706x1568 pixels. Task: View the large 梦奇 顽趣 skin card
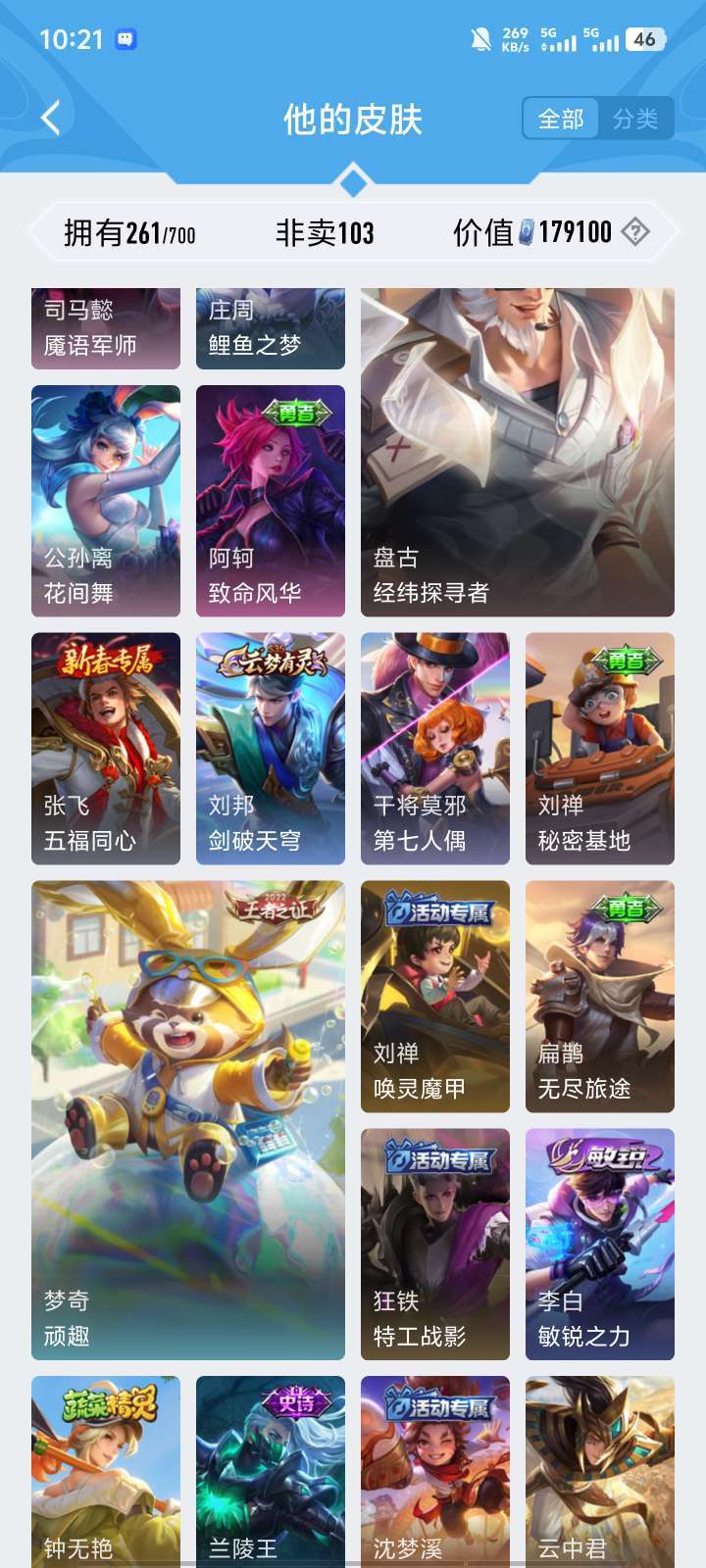188,1120
